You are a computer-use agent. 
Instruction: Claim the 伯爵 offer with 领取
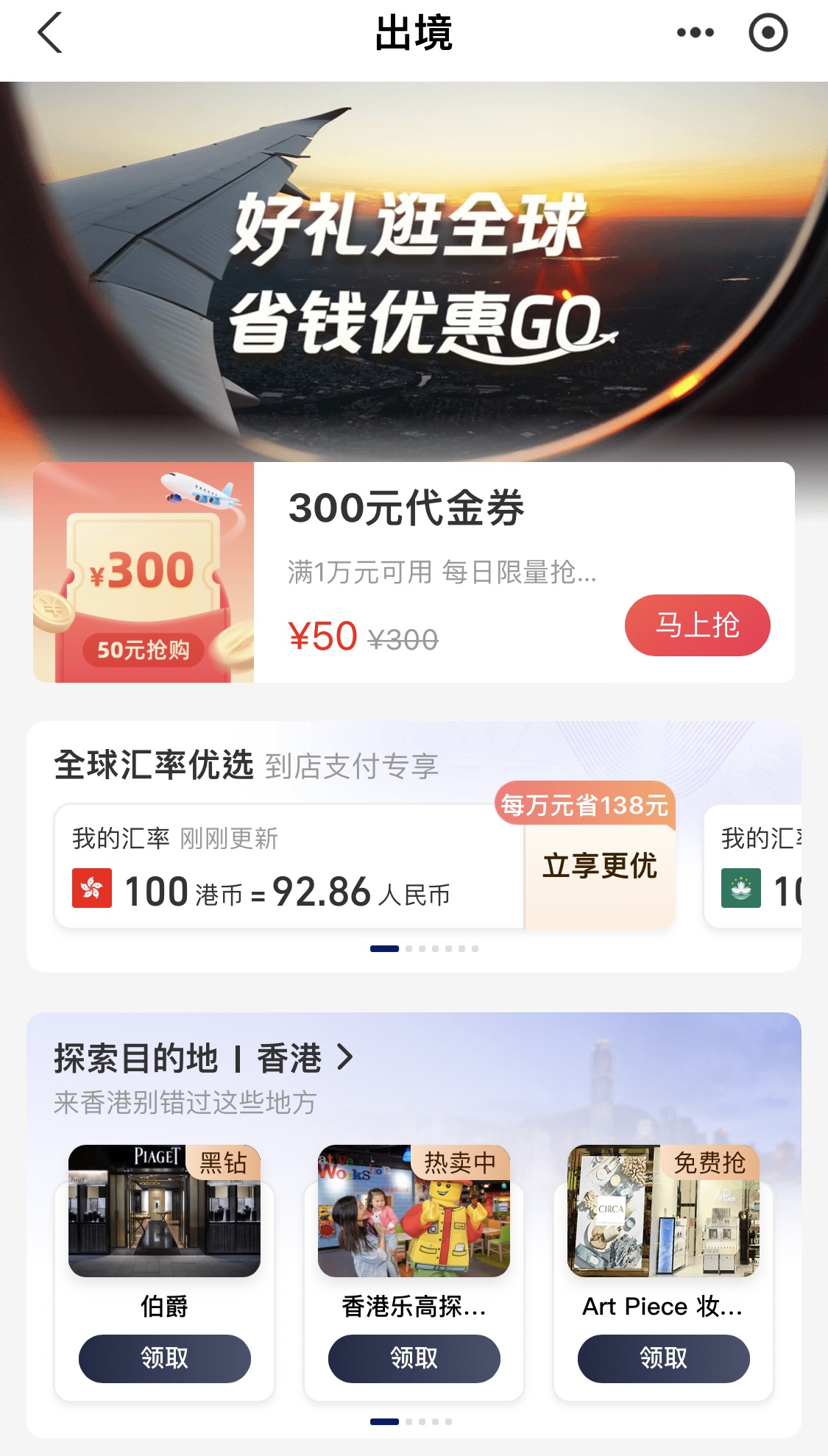click(x=164, y=1358)
